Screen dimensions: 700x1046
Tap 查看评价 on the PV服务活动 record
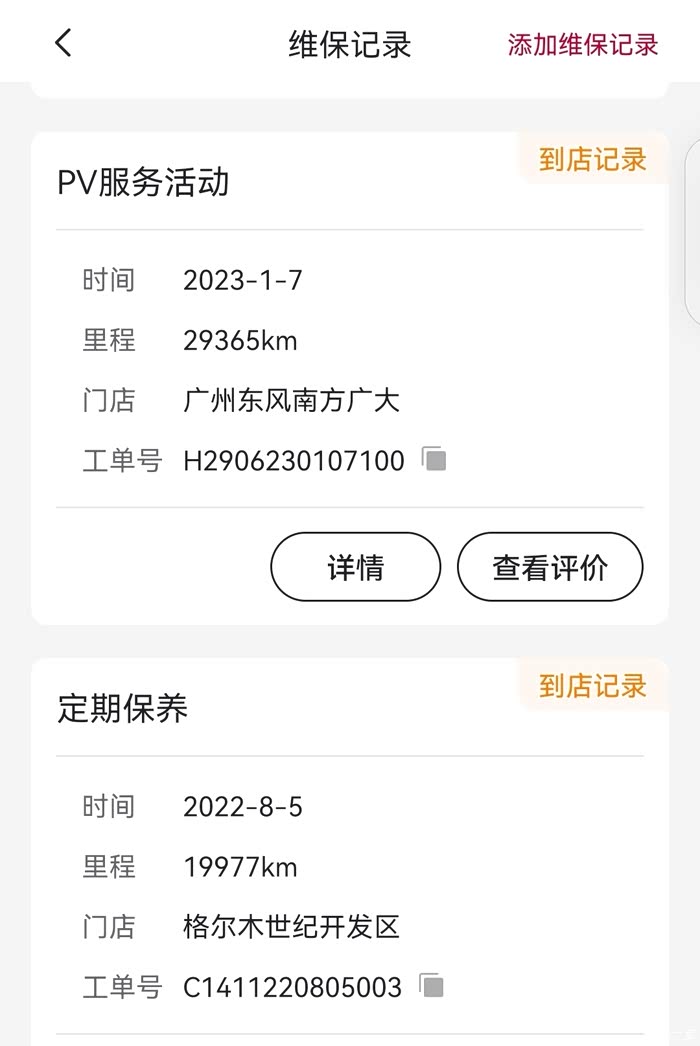549,567
